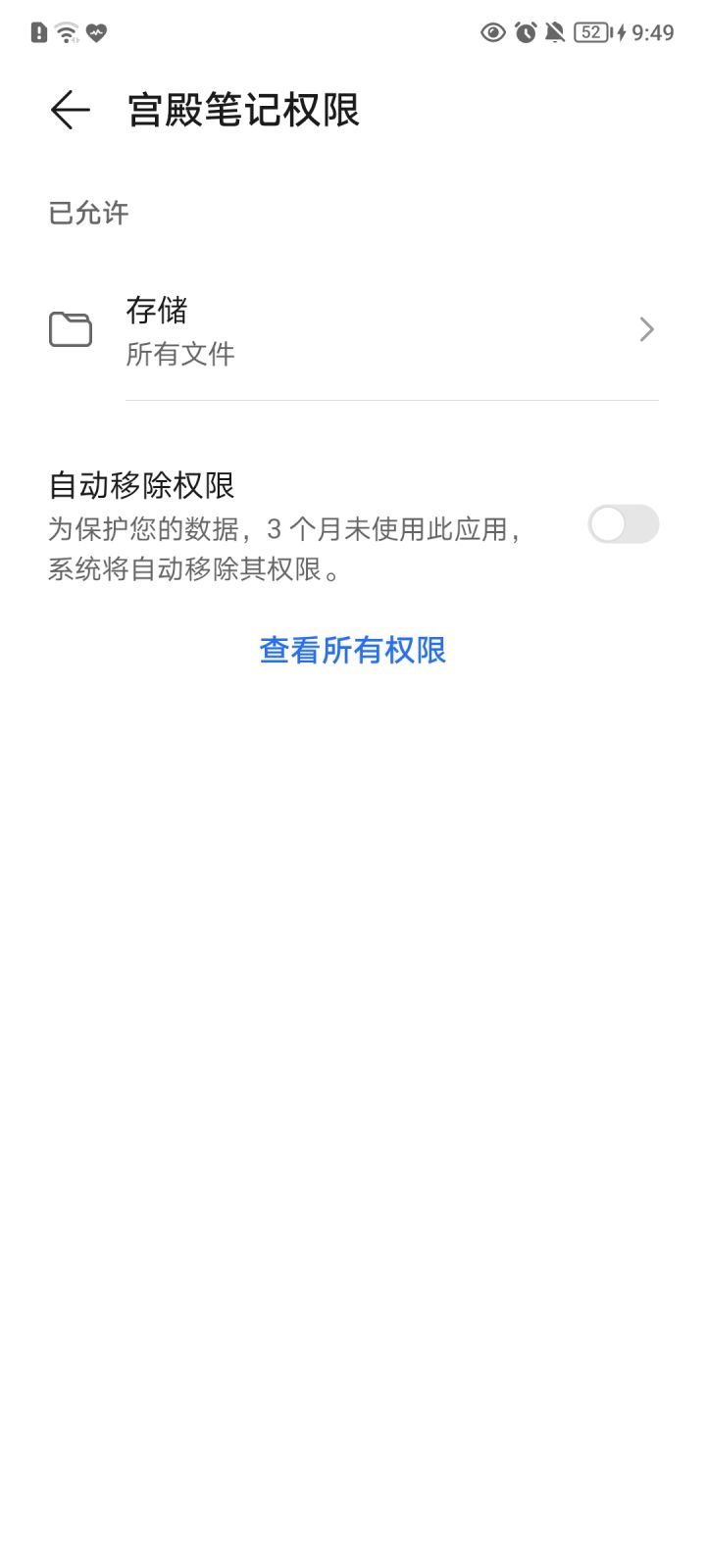
Task: Toggle automatic permission removal on
Action: 624,525
